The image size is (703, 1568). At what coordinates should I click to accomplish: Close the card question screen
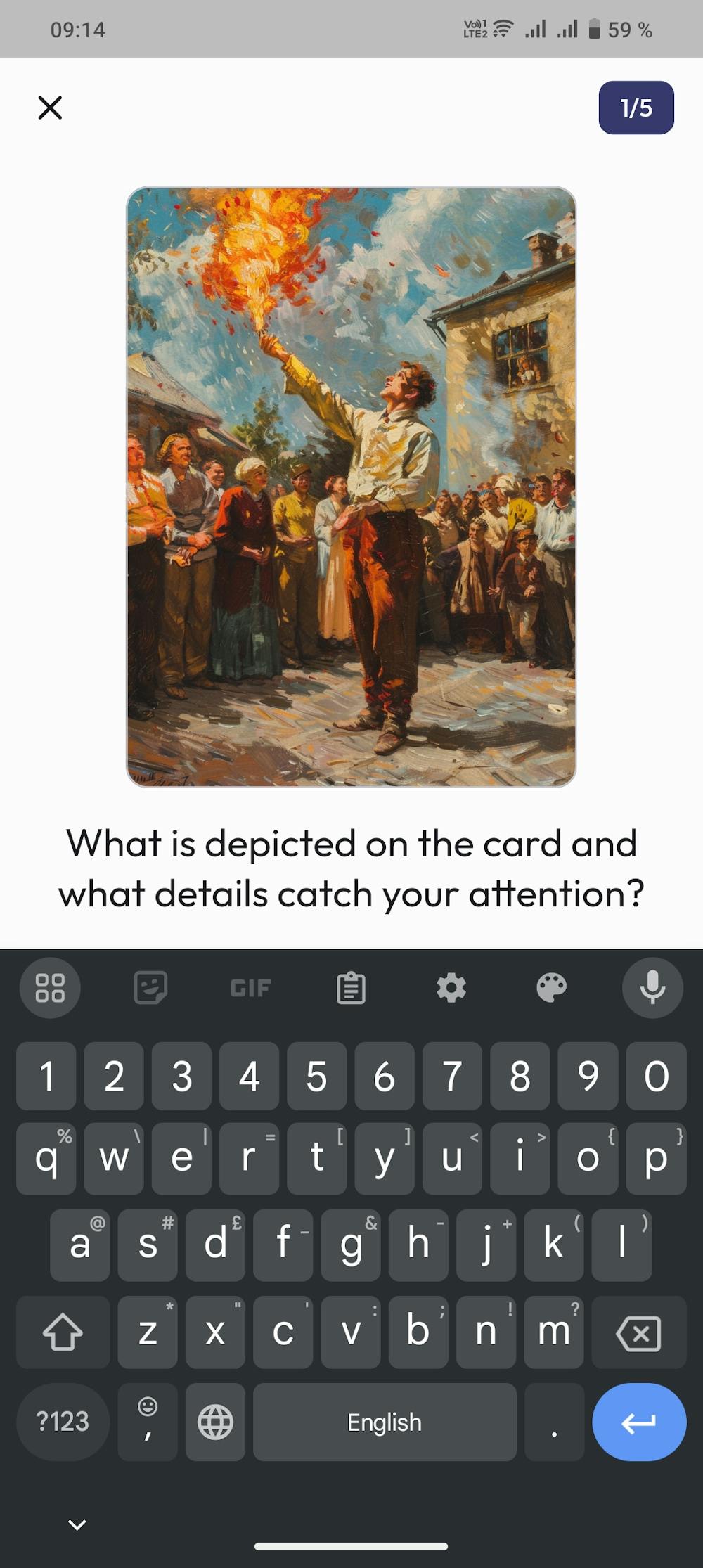(50, 108)
